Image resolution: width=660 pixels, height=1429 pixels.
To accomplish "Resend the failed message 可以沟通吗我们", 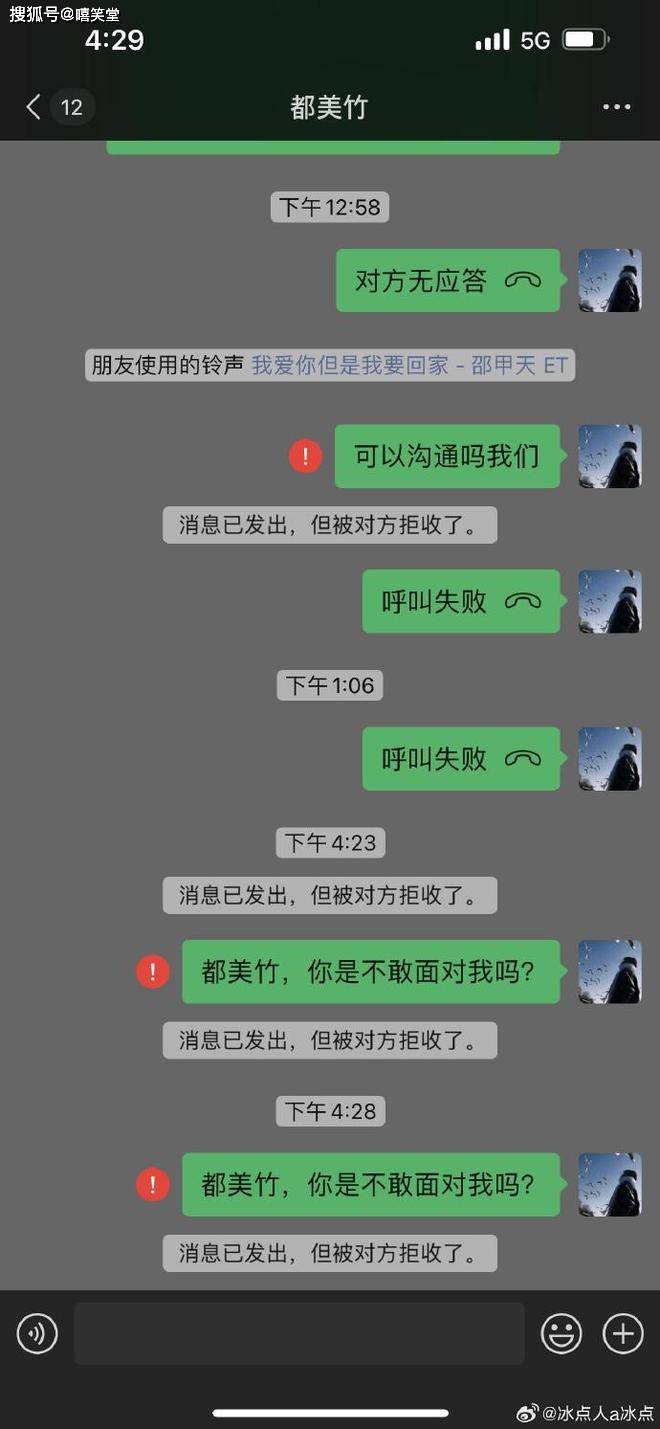I will [x=305, y=456].
